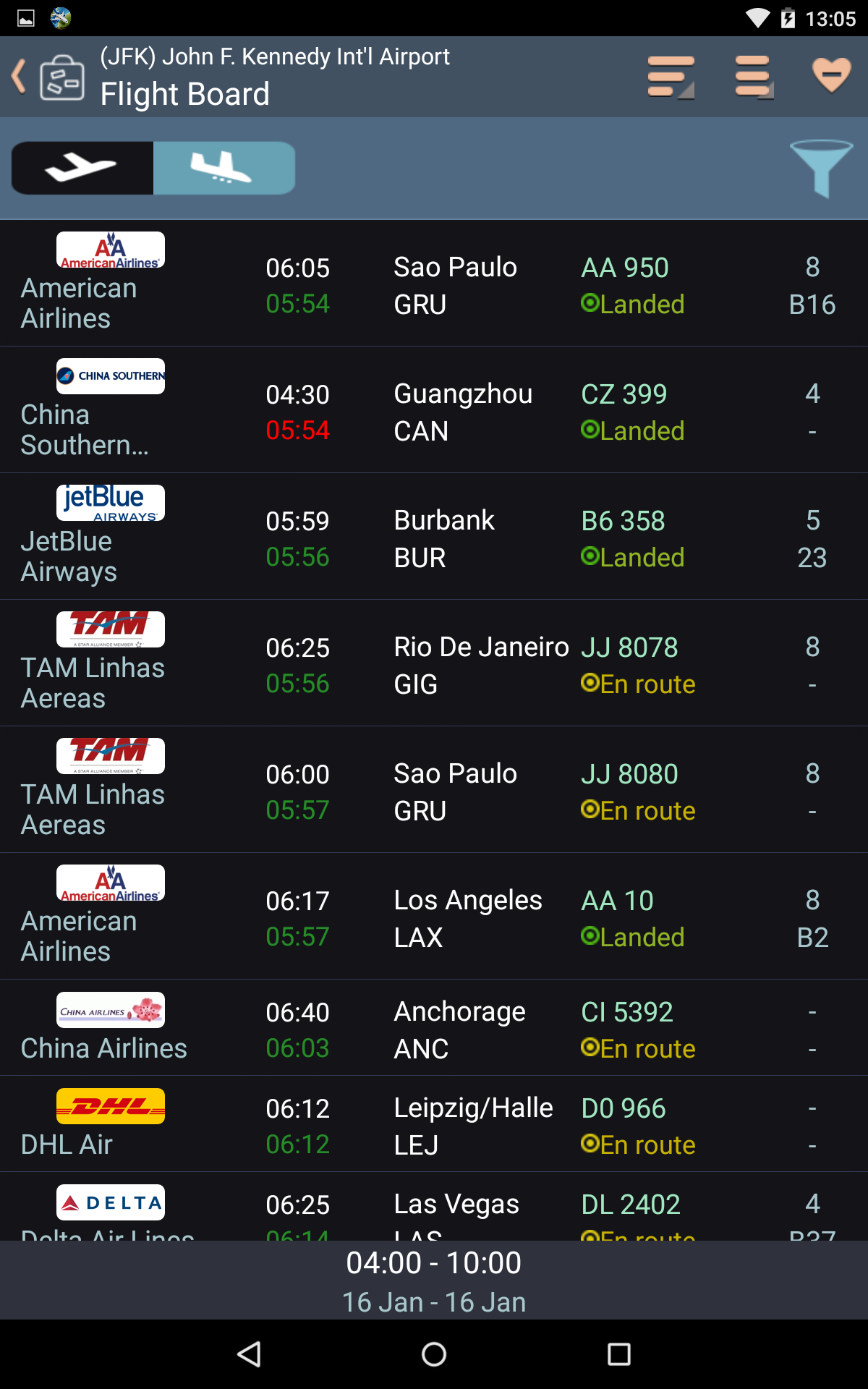Open the recent apps overview
This screenshot has width=868, height=1389.
tap(618, 1354)
